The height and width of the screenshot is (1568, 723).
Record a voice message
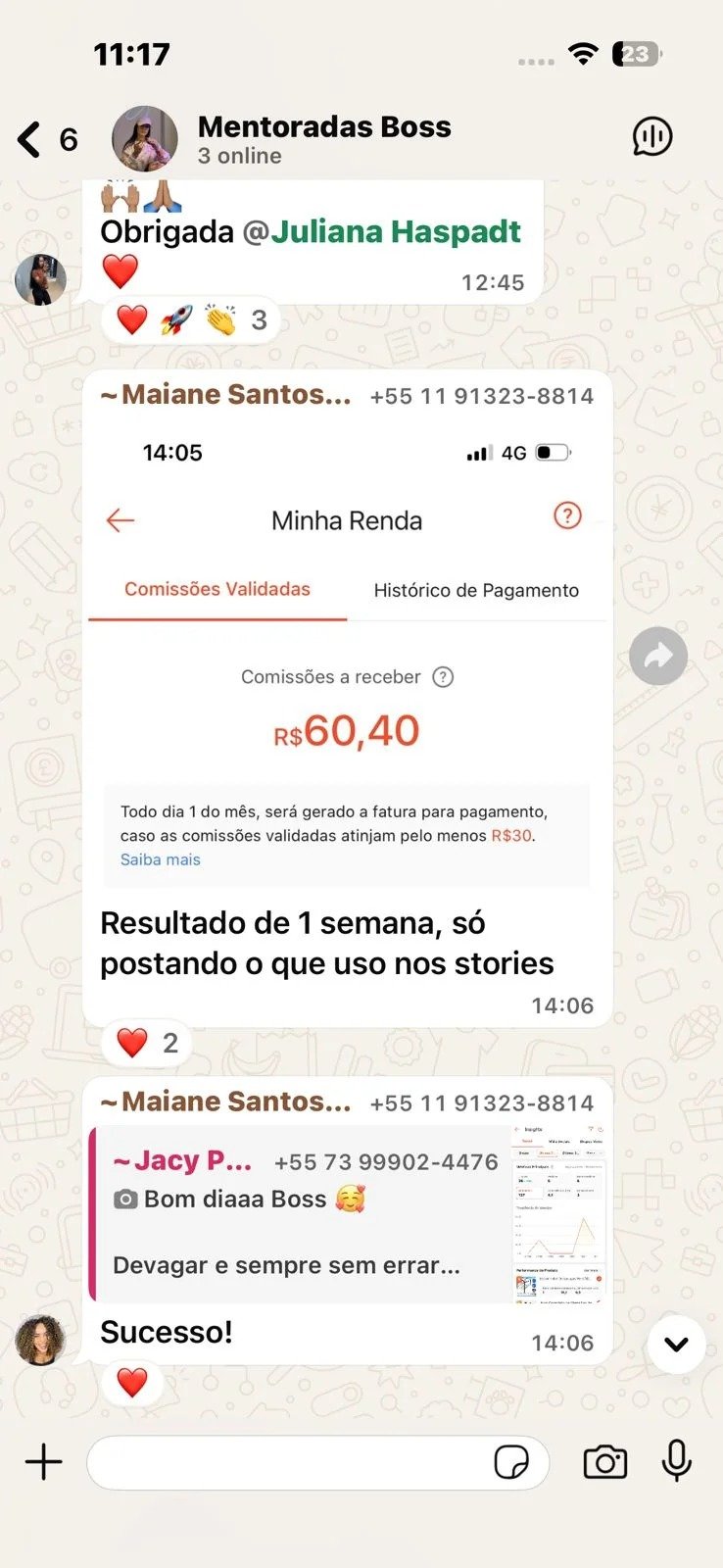(677, 1461)
